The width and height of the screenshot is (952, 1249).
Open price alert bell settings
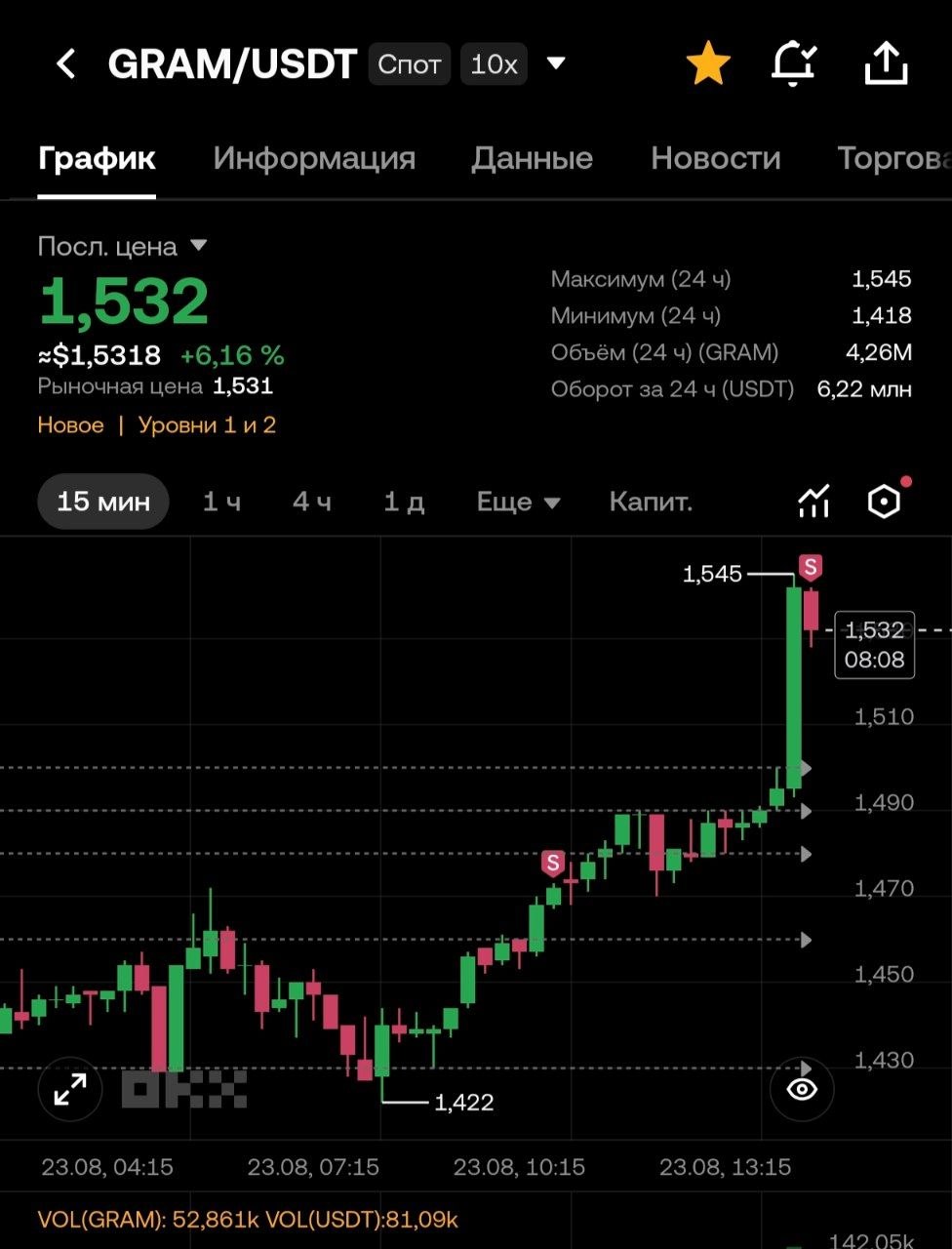pos(794,64)
